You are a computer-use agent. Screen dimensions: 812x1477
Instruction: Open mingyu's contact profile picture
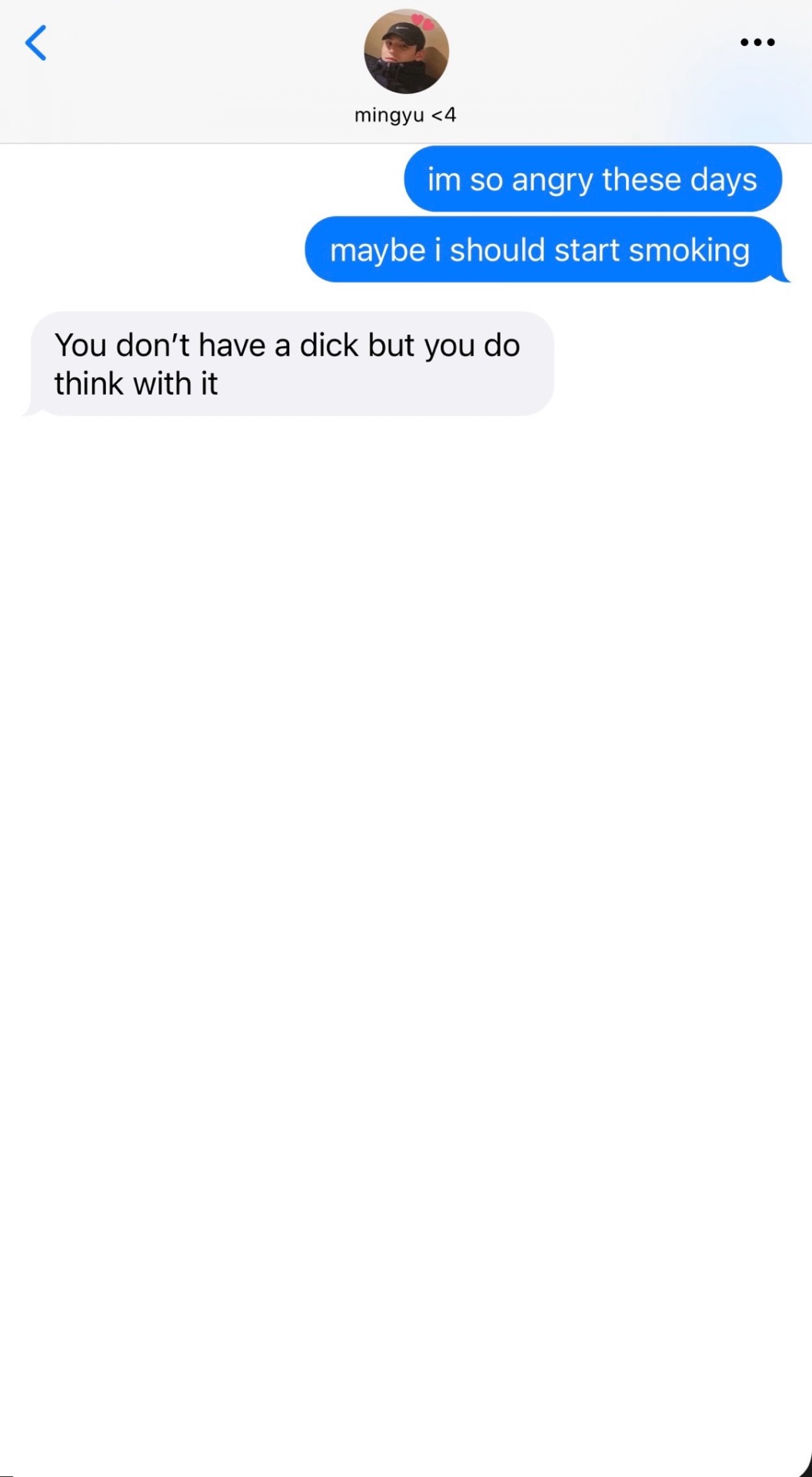(406, 52)
